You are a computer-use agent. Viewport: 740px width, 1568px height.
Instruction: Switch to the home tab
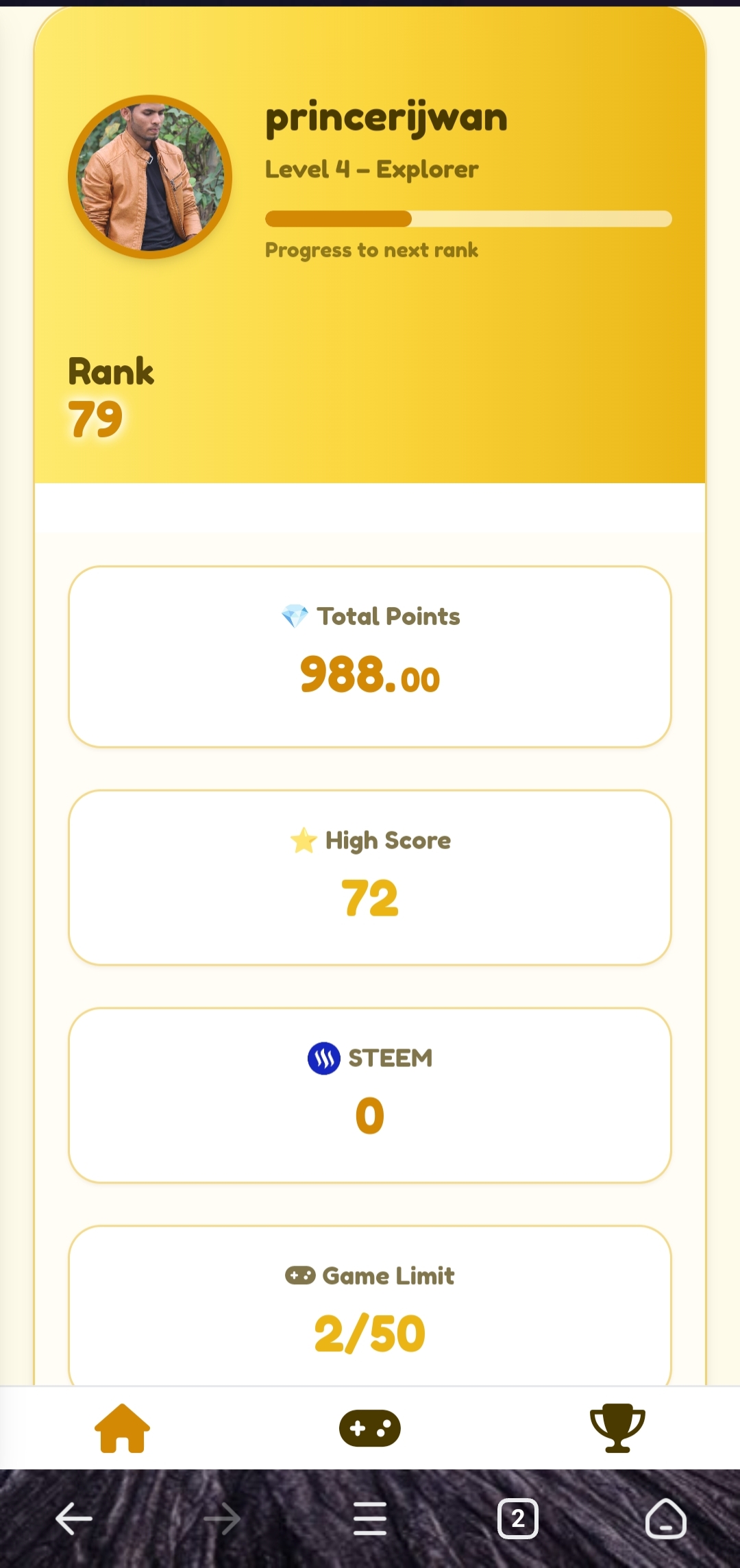[122, 1428]
